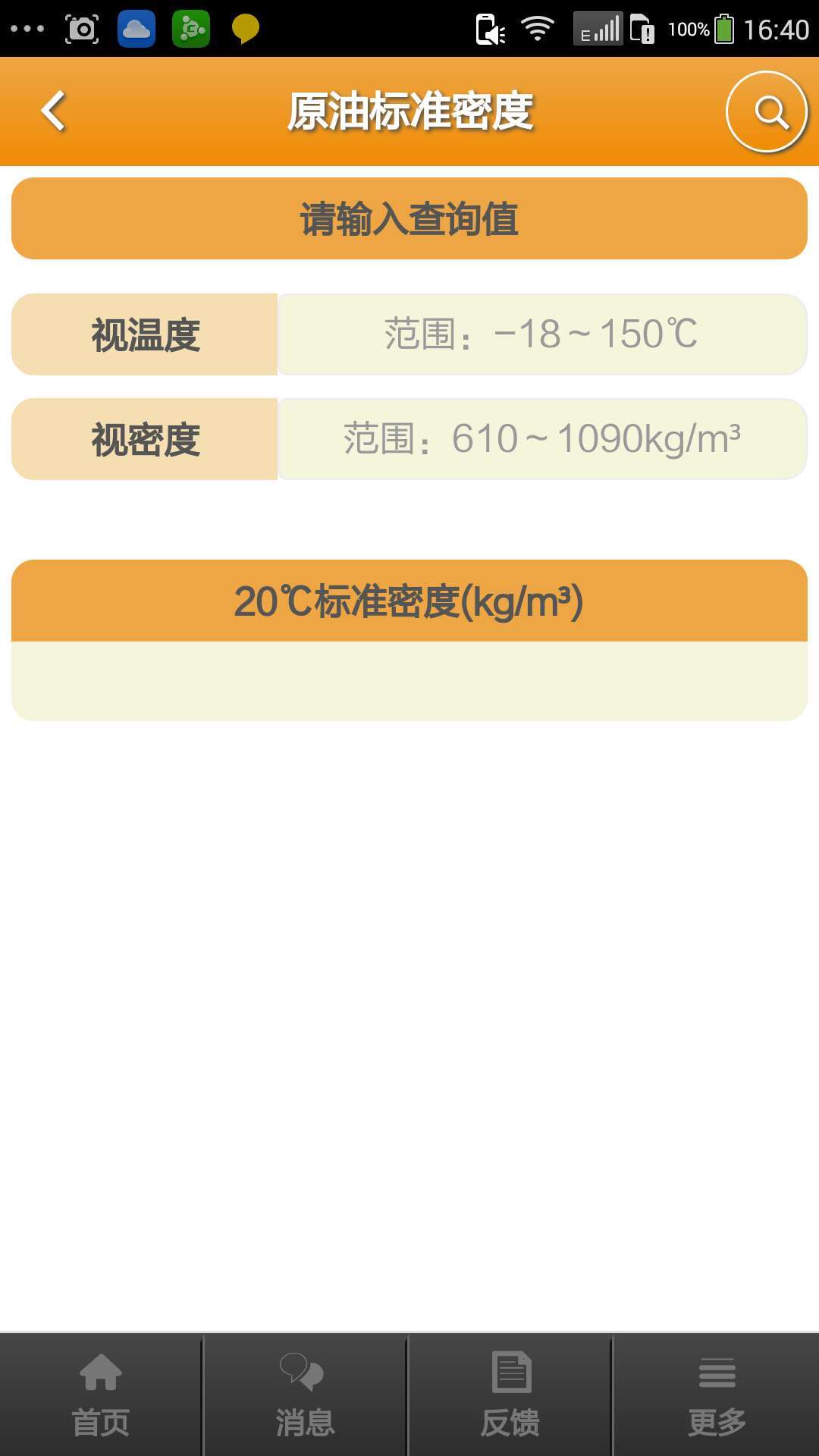This screenshot has width=819, height=1456.
Task: Focus the 视密度 input field
Action: 542,439
